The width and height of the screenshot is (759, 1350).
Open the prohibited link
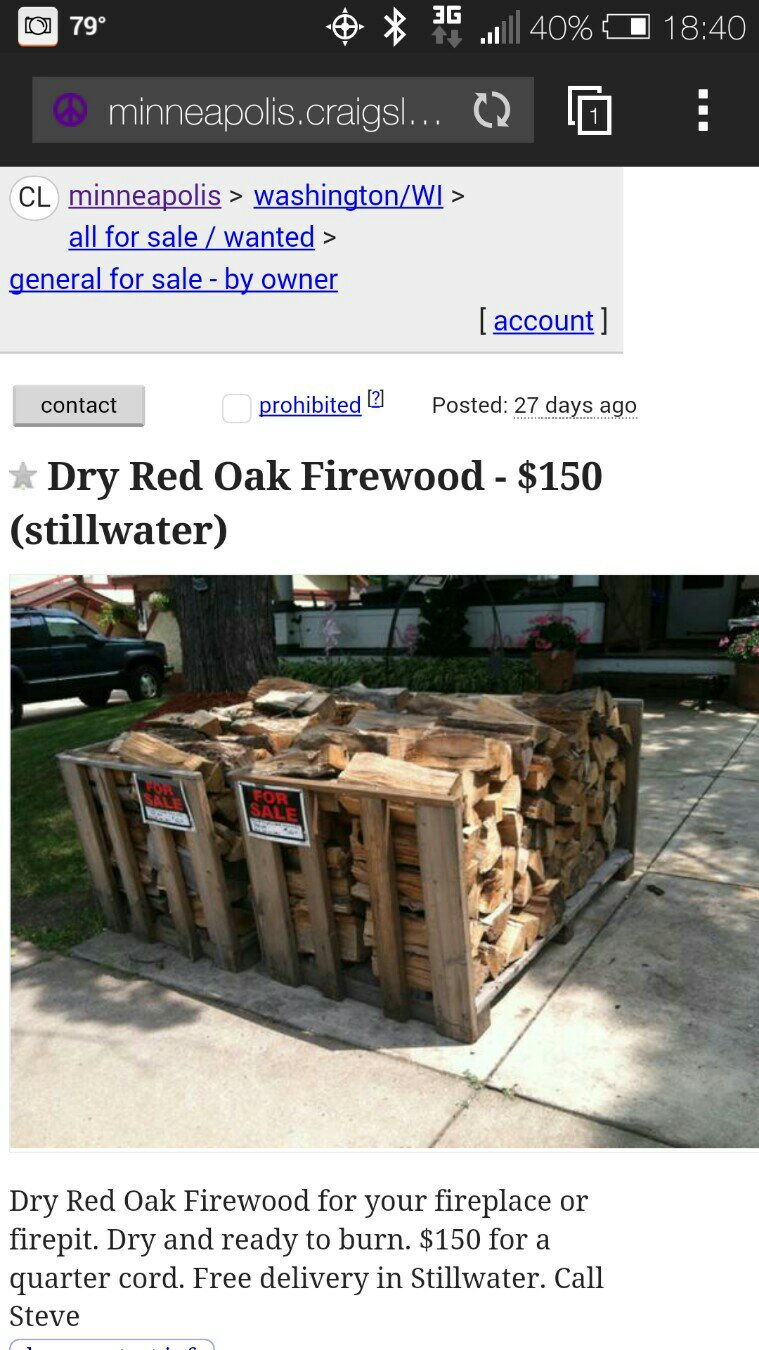310,406
